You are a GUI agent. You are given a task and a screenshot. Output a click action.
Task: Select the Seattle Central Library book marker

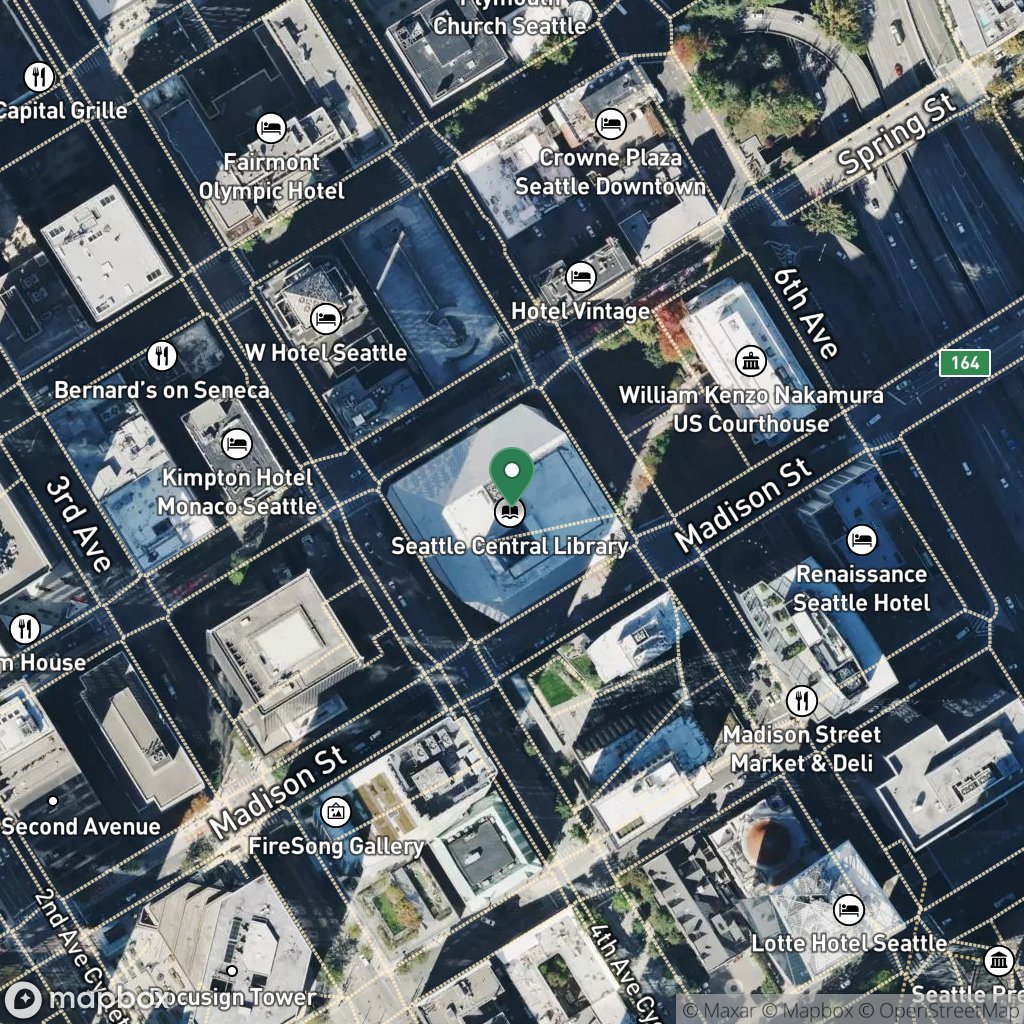tap(510, 513)
